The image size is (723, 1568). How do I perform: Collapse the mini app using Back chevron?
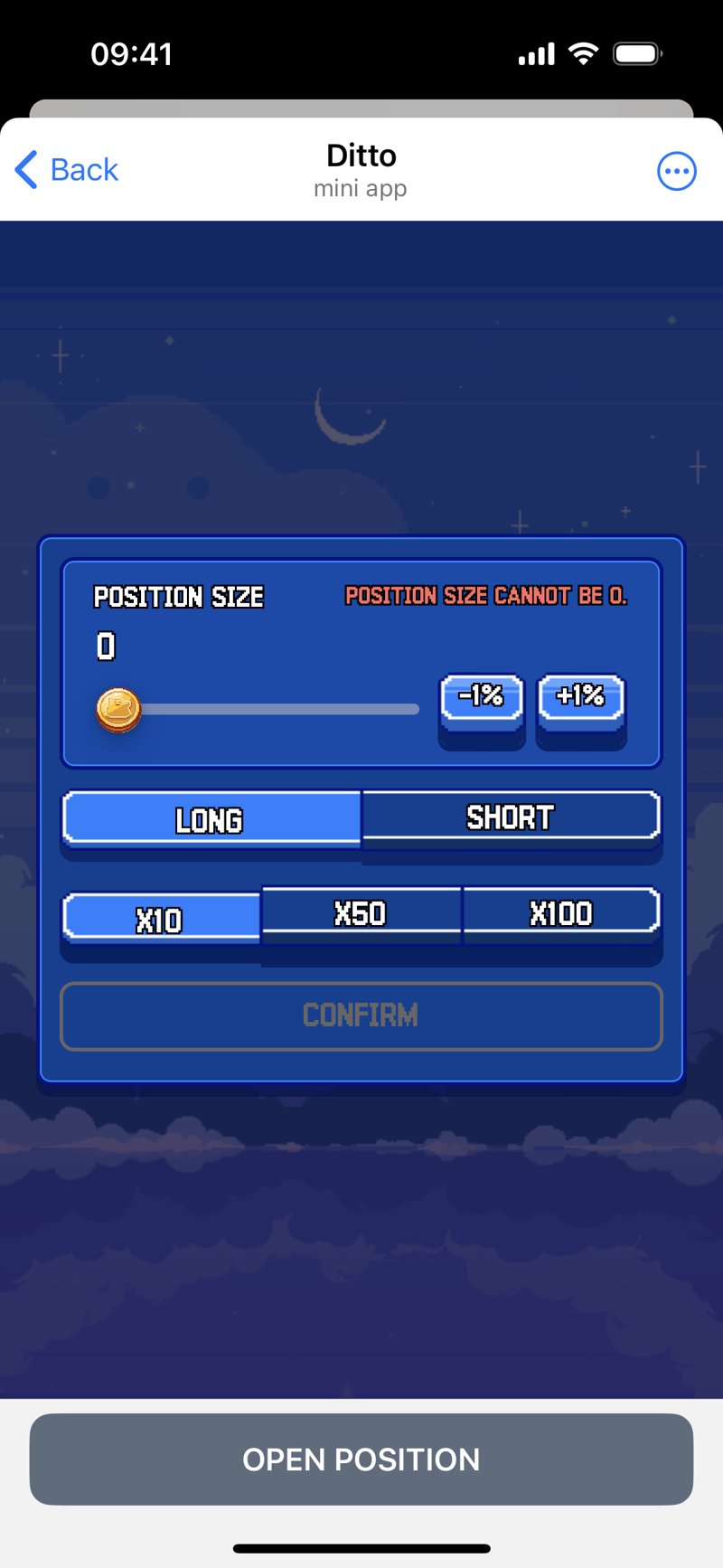(x=25, y=169)
